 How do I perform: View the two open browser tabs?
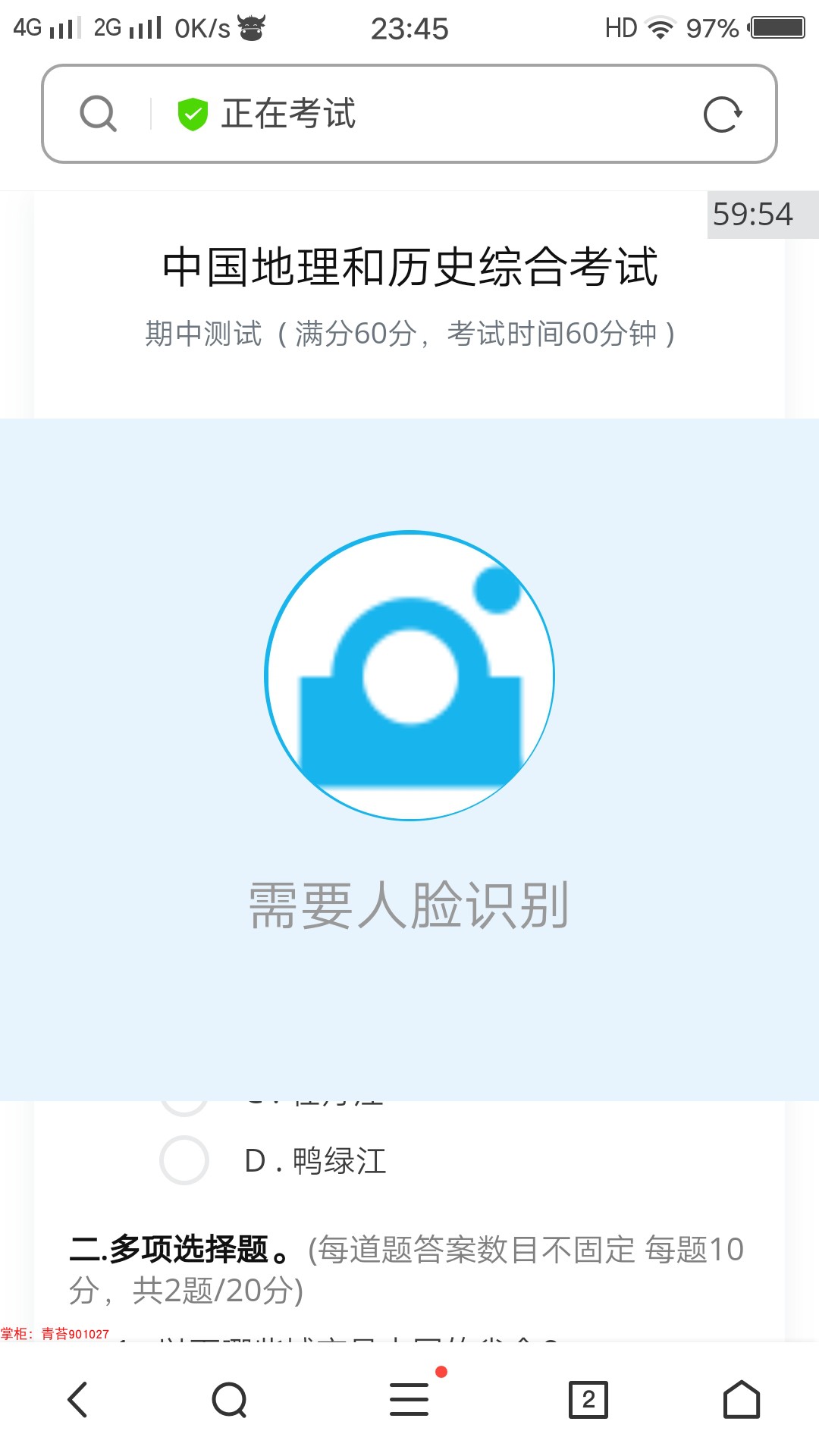point(588,1400)
